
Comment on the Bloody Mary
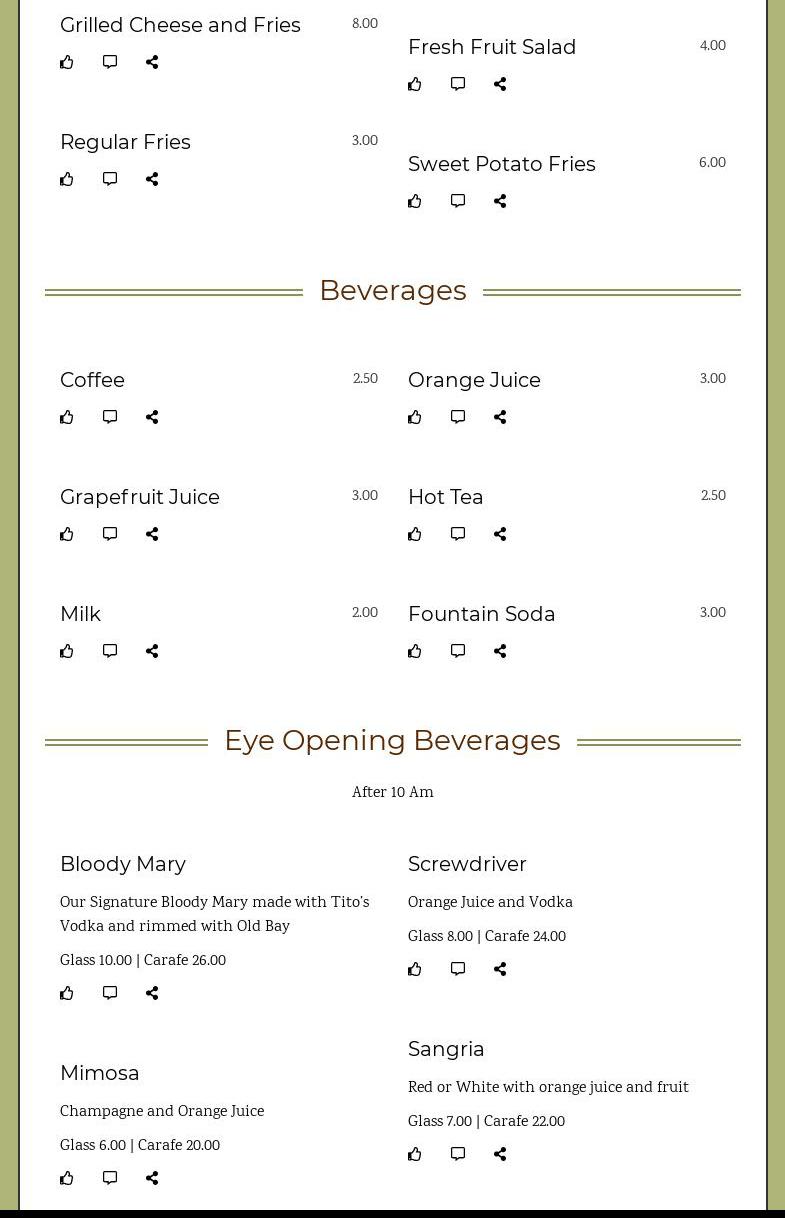click(110, 993)
